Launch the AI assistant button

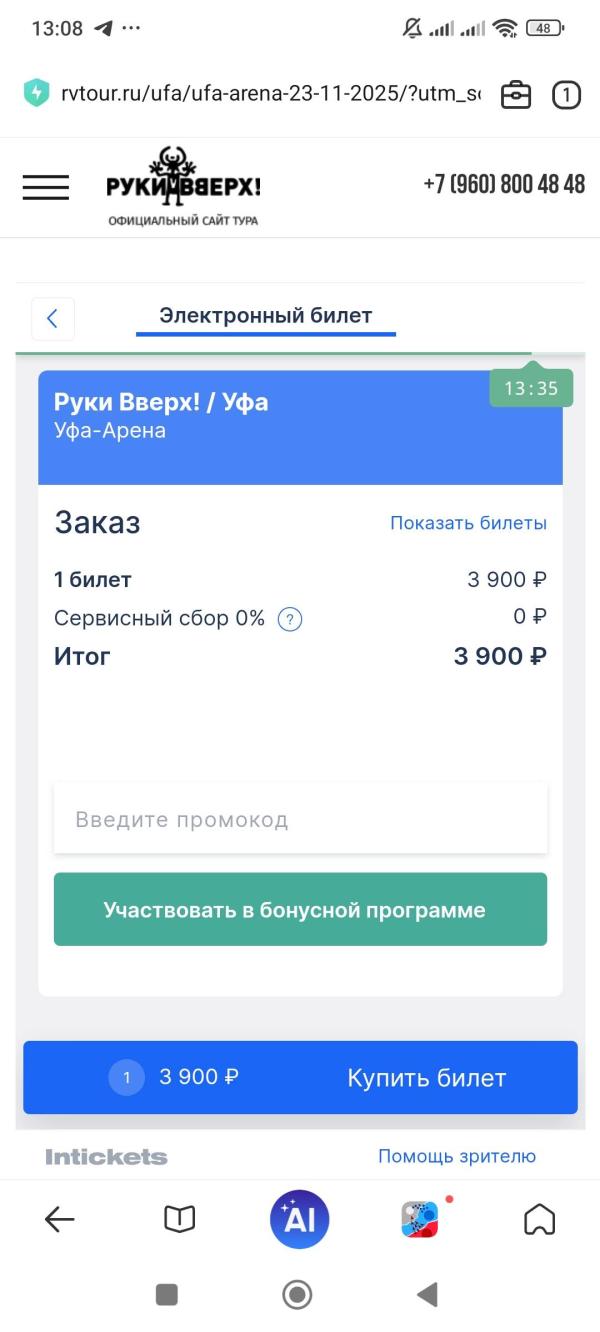pyautogui.click(x=299, y=1219)
